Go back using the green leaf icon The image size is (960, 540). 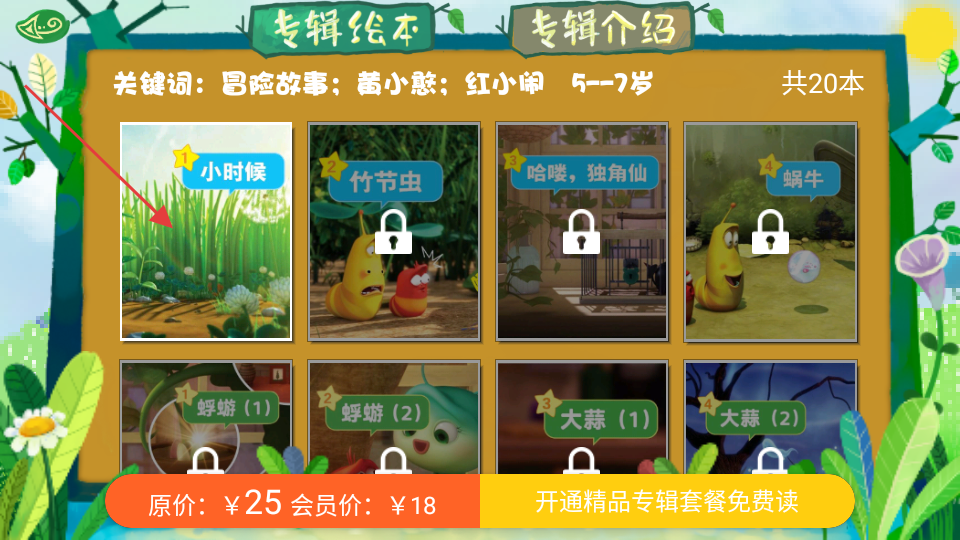(x=42, y=23)
